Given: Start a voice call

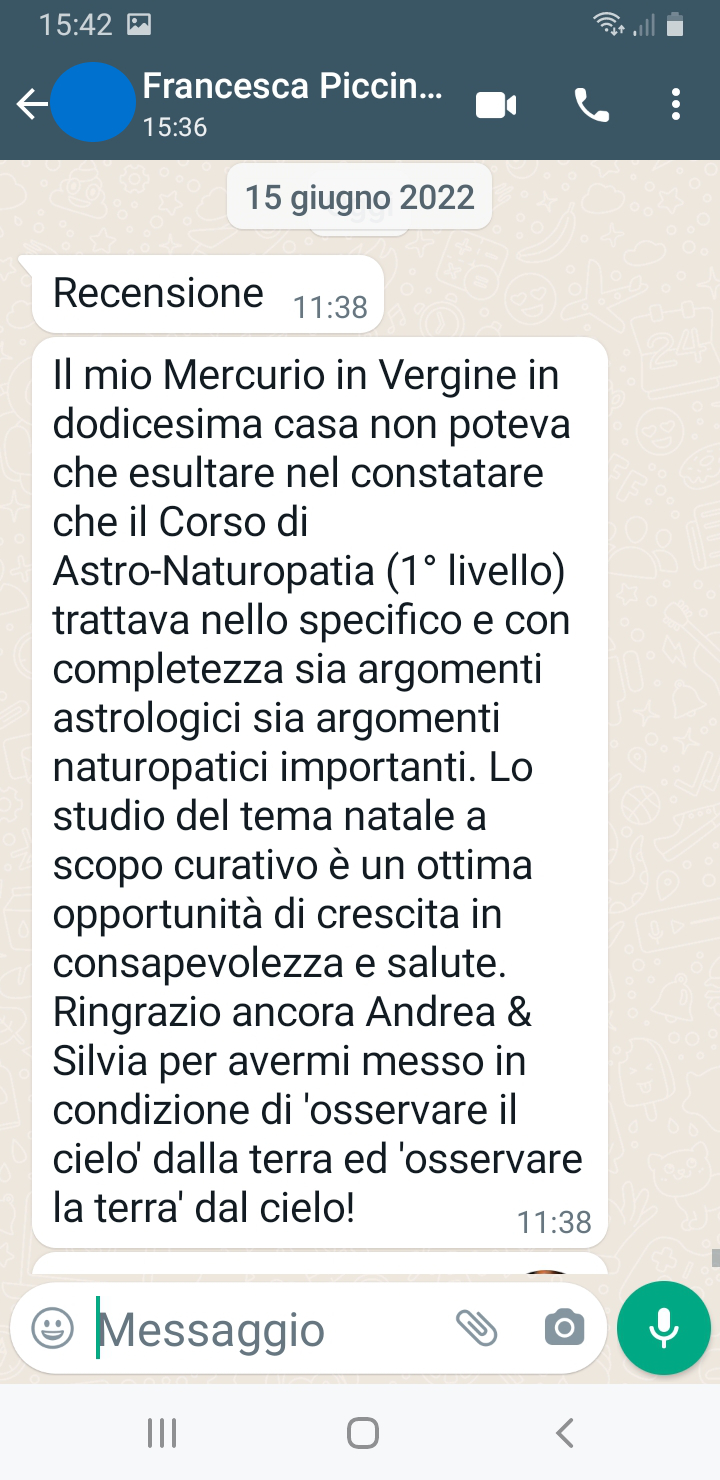Looking at the screenshot, I should click(x=591, y=104).
